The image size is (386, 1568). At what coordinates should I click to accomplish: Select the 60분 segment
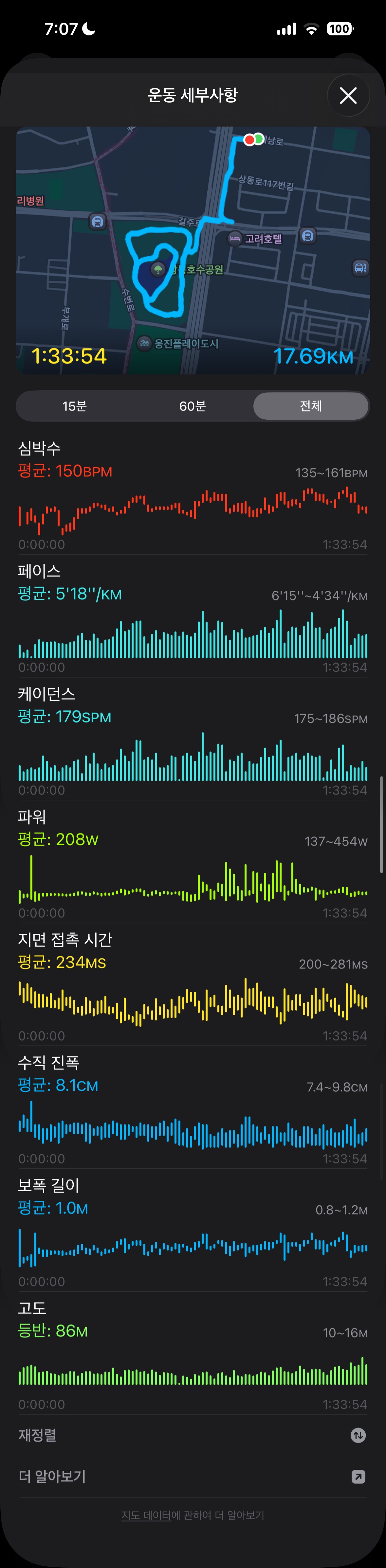point(192,406)
